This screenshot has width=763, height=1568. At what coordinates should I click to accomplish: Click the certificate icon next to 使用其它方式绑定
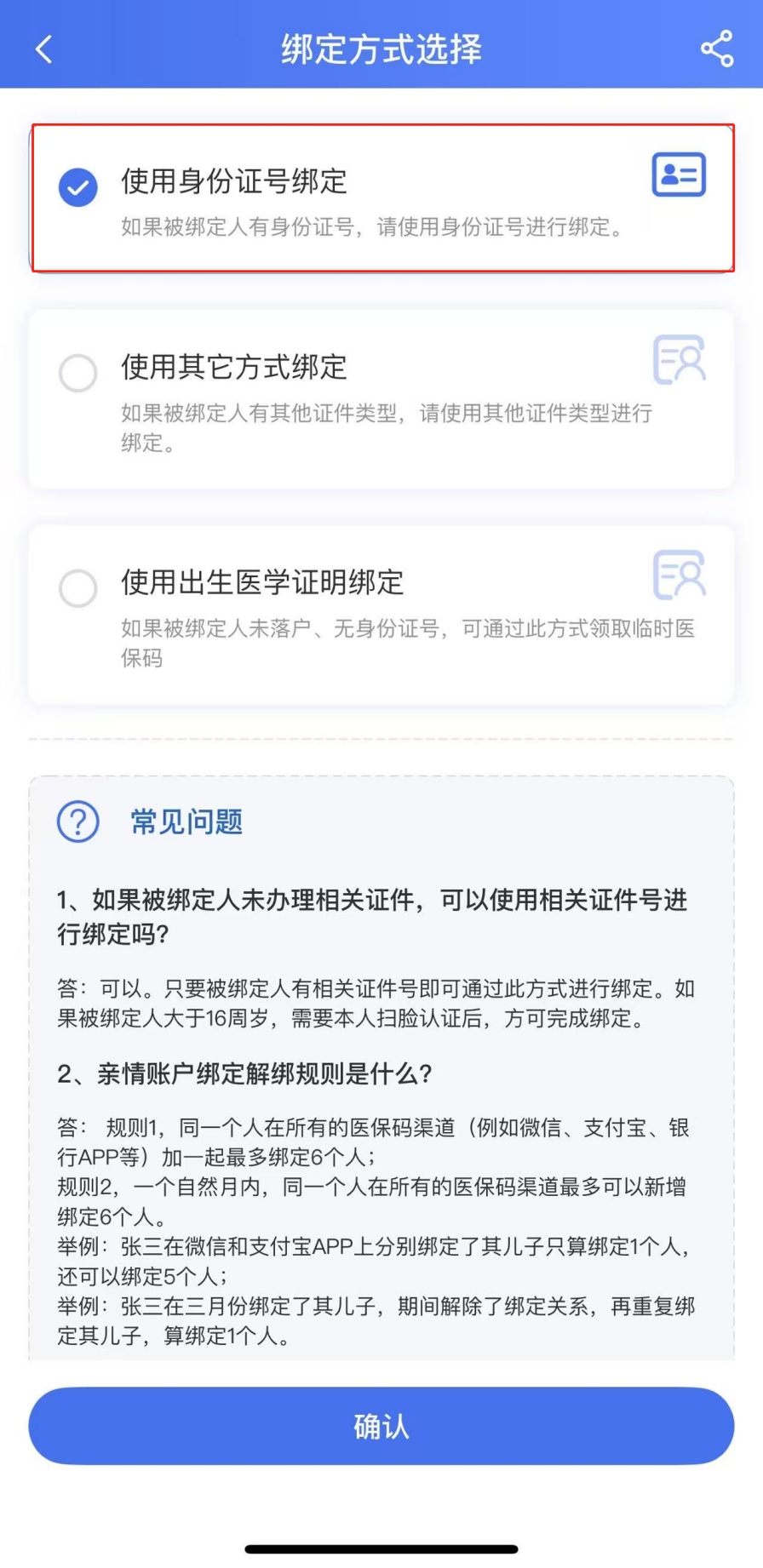pos(679,361)
